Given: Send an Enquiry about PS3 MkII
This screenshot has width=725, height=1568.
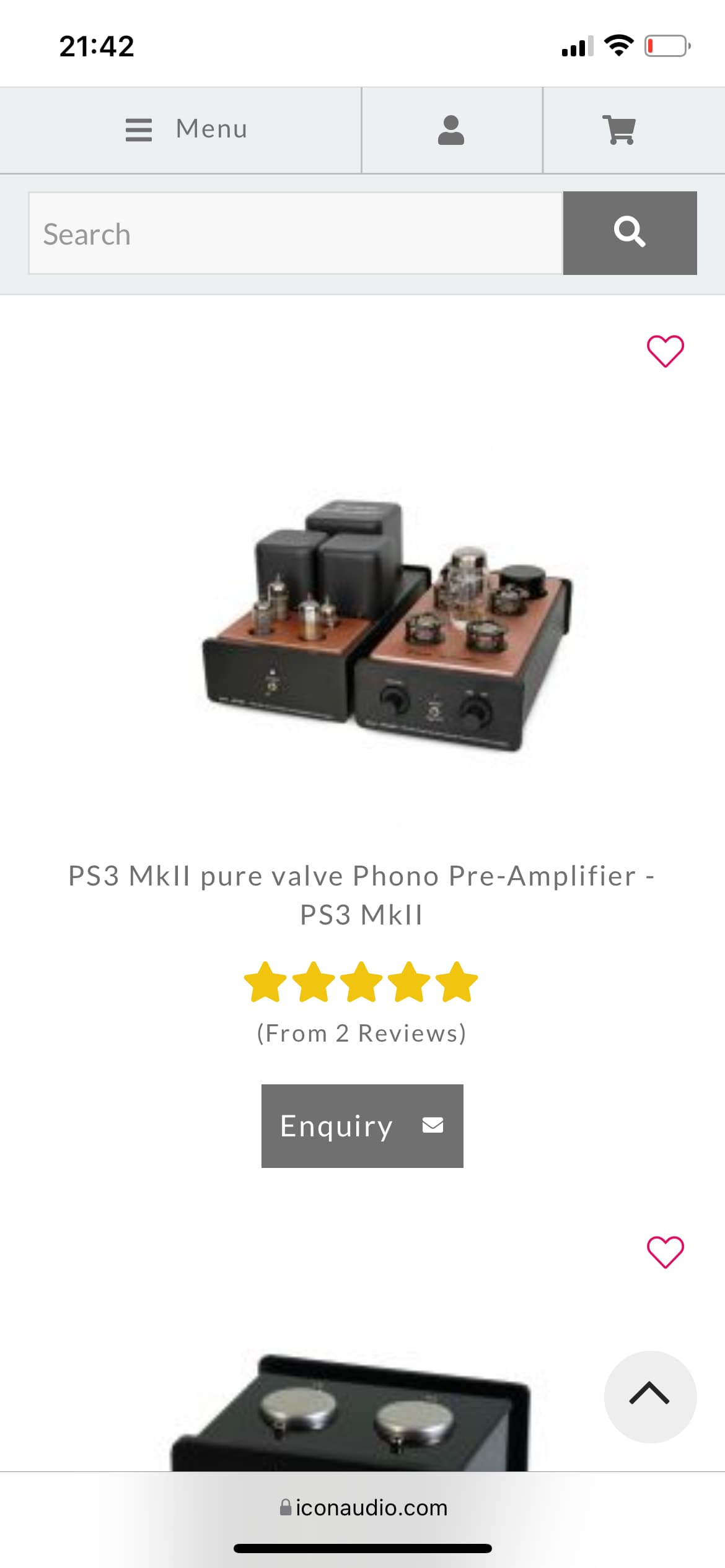Looking at the screenshot, I should (x=362, y=1126).
